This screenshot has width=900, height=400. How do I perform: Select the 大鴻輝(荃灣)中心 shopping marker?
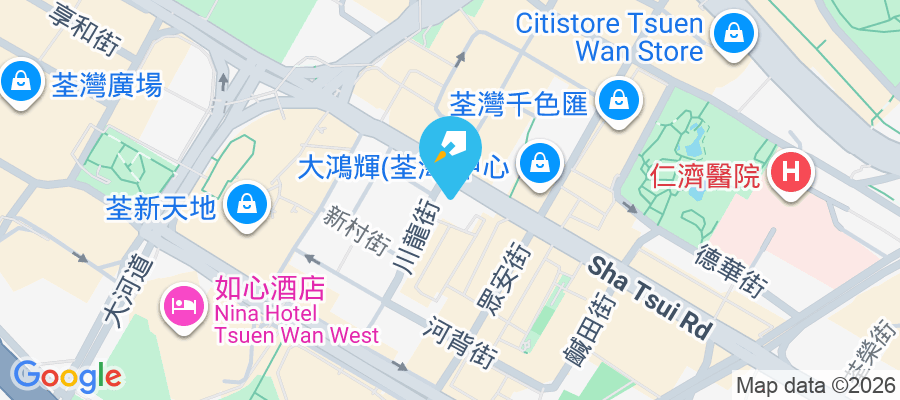(540, 160)
